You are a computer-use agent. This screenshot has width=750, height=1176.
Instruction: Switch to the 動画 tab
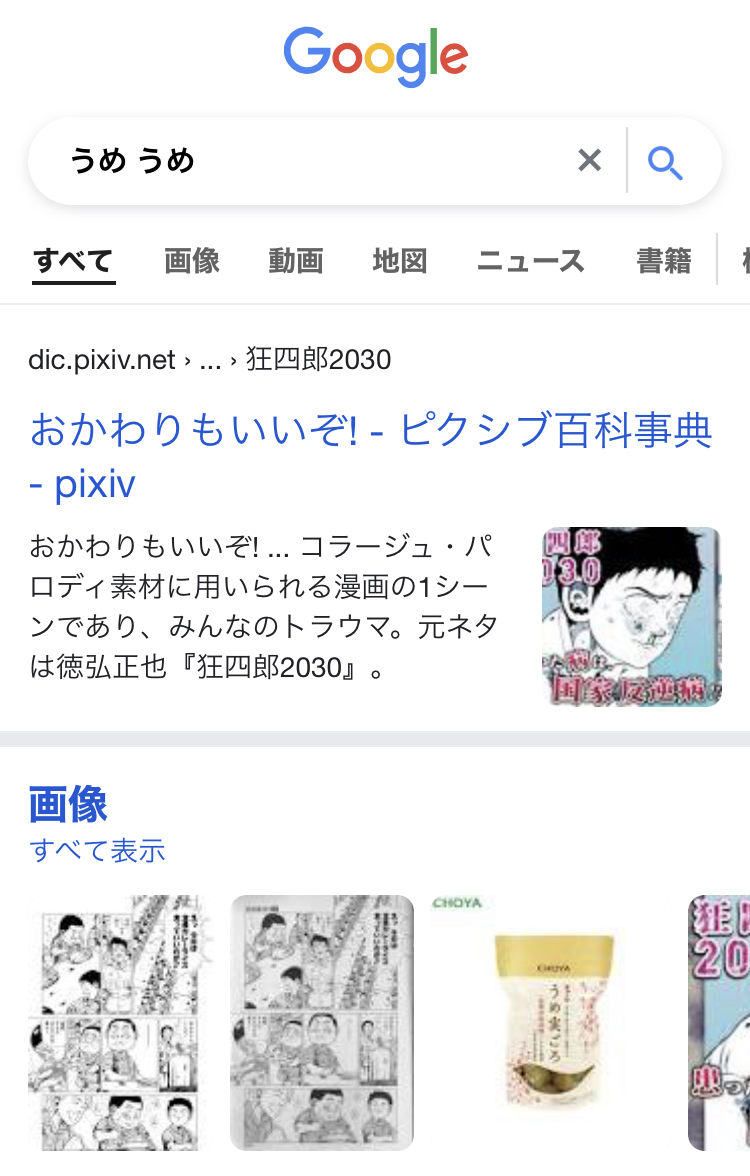pyautogui.click(x=296, y=261)
